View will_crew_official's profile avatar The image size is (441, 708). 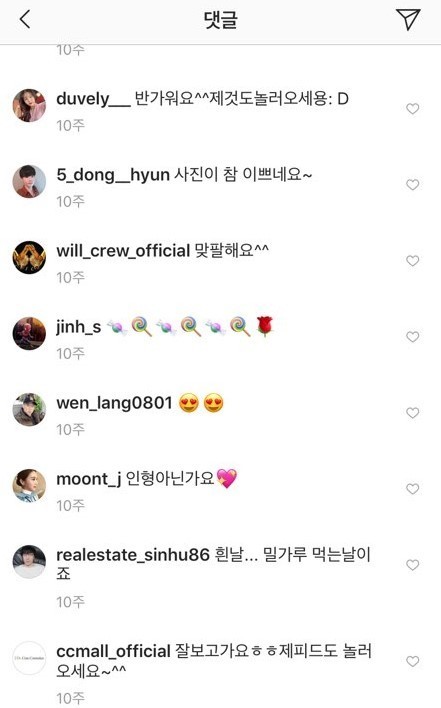(29, 257)
